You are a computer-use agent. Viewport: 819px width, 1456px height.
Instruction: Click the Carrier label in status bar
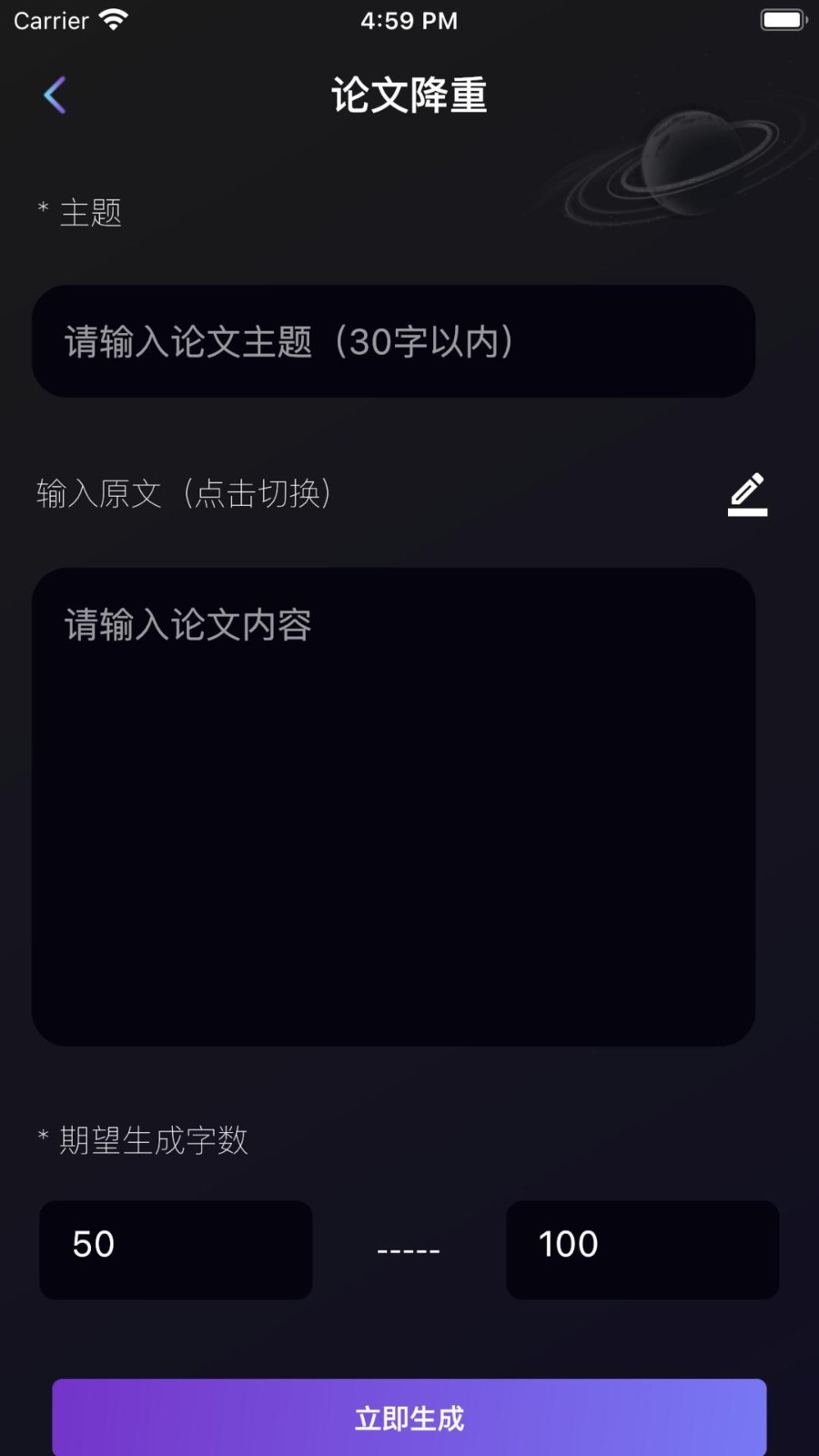50,20
